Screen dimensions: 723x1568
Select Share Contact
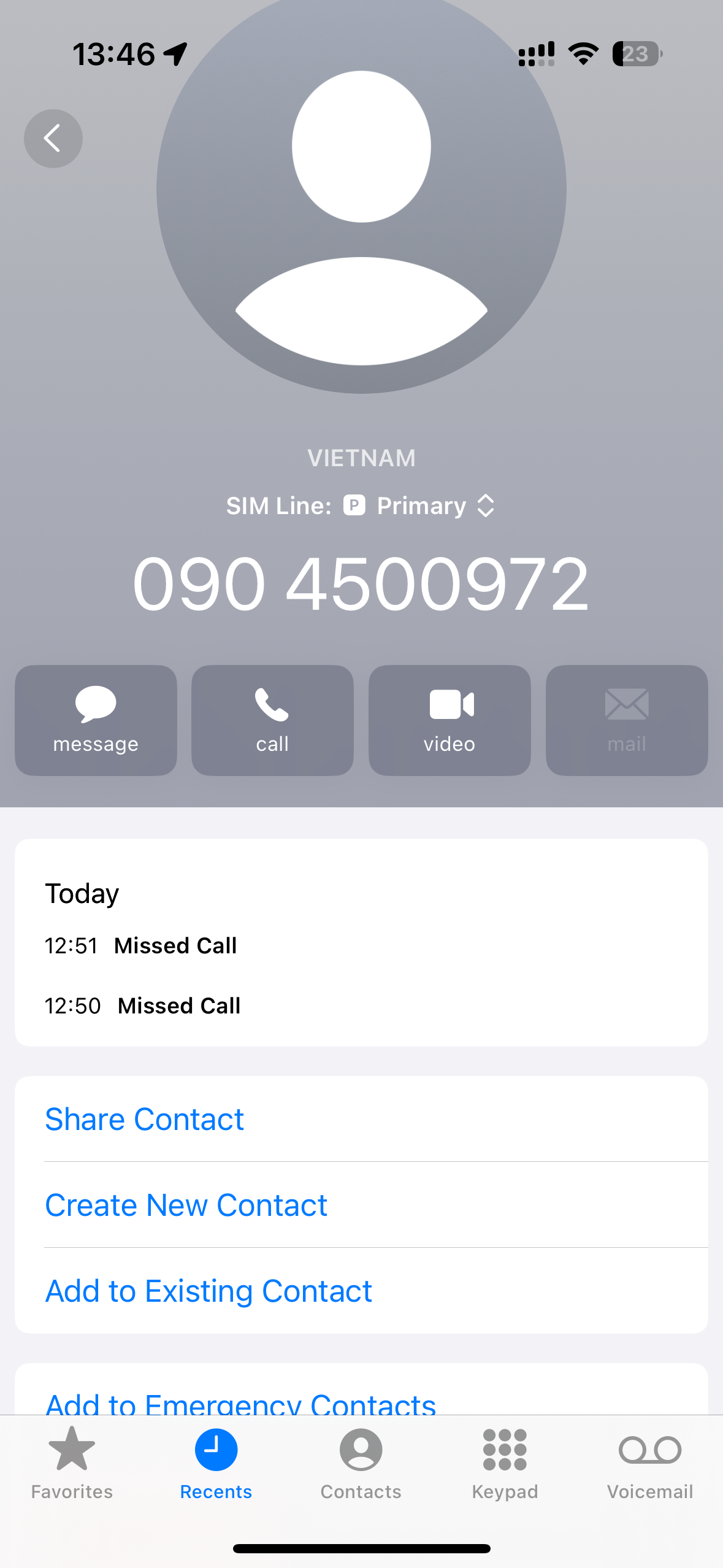(145, 1120)
